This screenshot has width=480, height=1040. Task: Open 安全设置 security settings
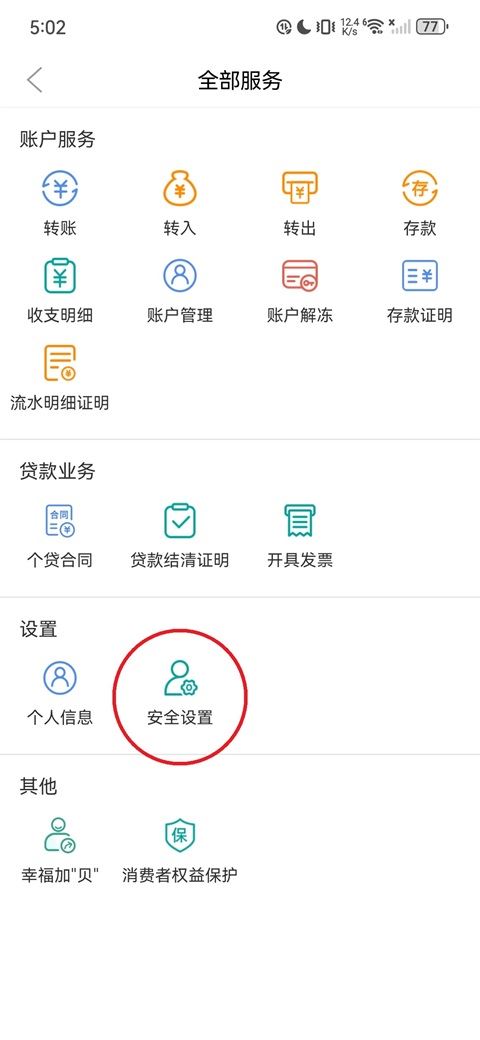180,692
